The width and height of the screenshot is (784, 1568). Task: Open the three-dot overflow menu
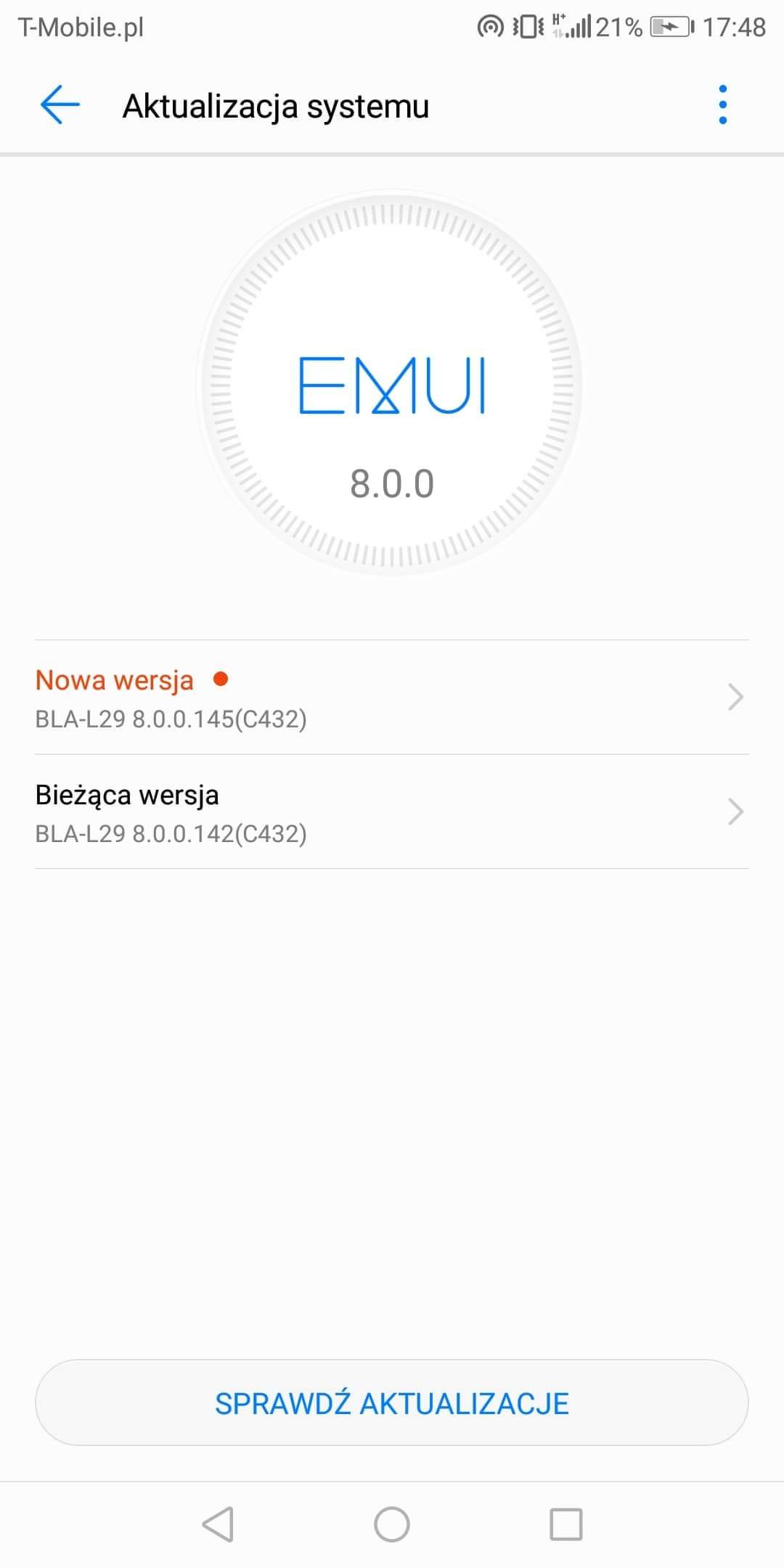click(x=722, y=105)
